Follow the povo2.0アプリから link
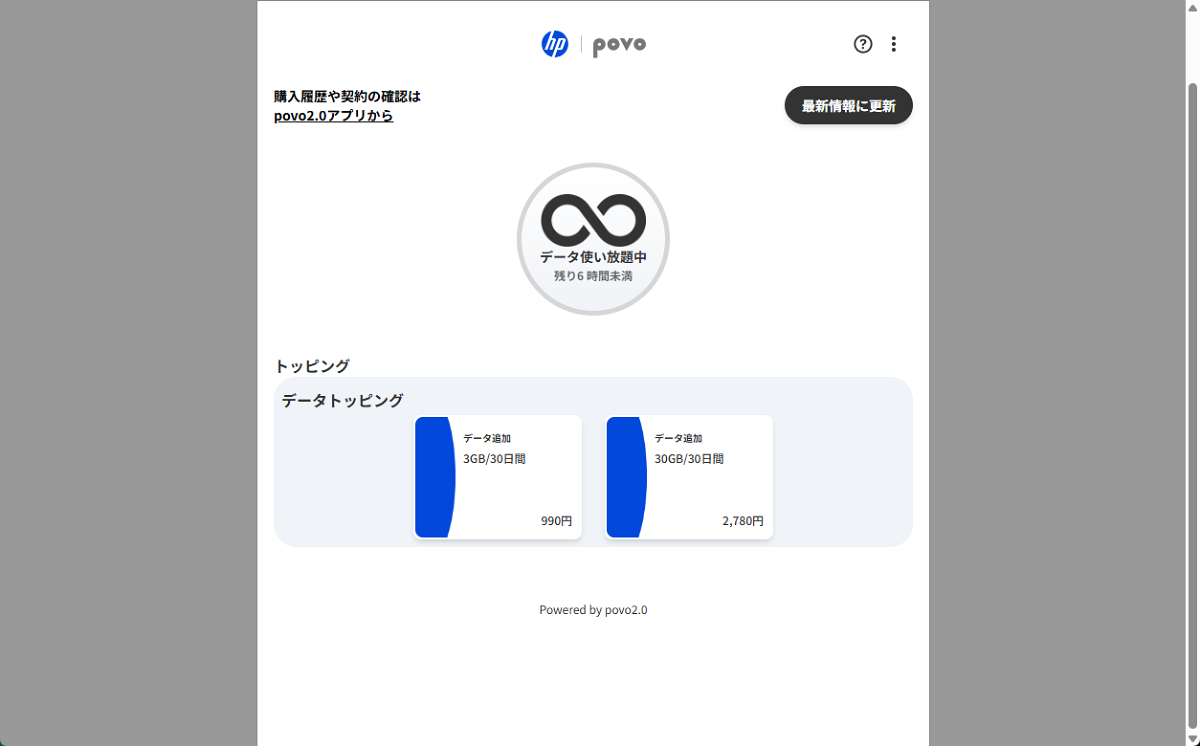Viewport: 1200px width, 746px height. tap(333, 116)
